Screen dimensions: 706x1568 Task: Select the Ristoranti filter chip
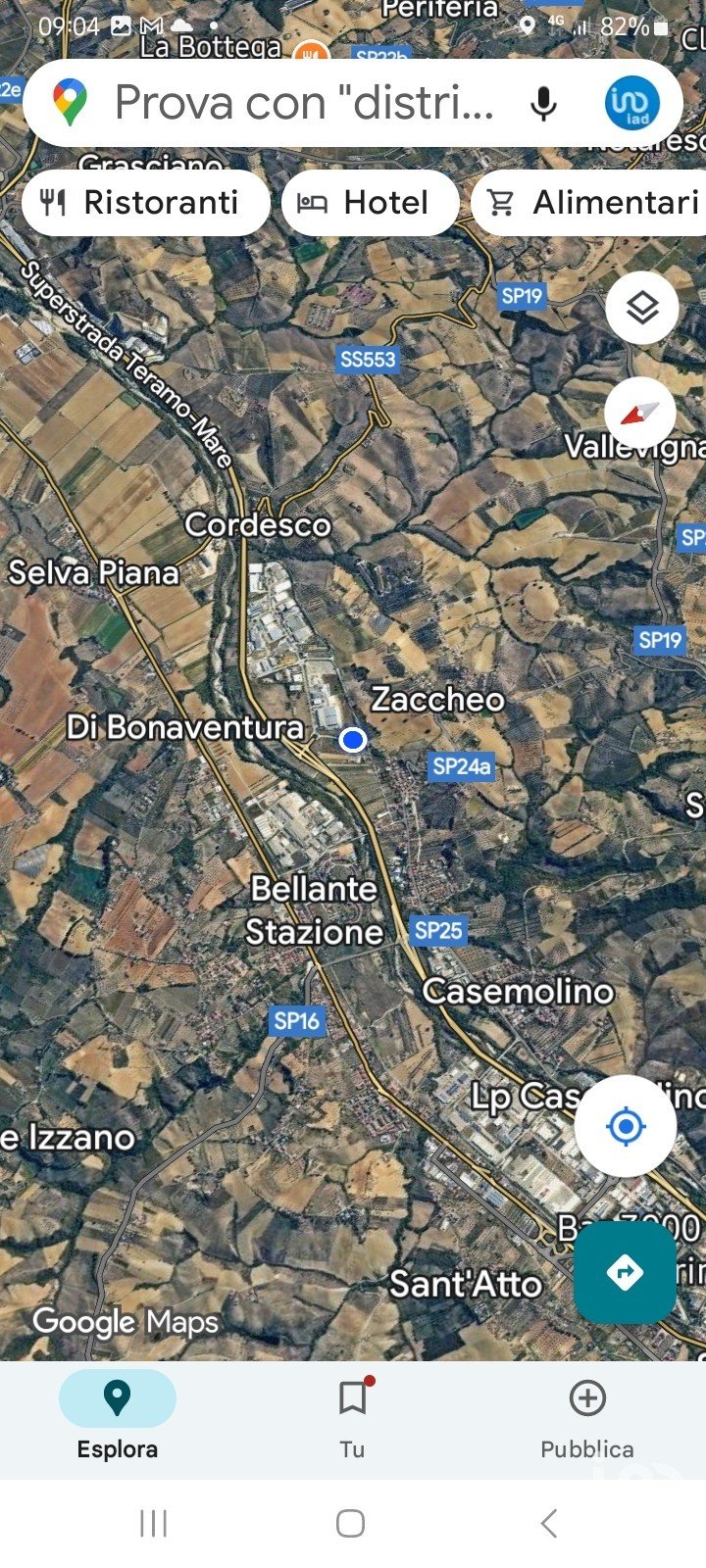(144, 203)
